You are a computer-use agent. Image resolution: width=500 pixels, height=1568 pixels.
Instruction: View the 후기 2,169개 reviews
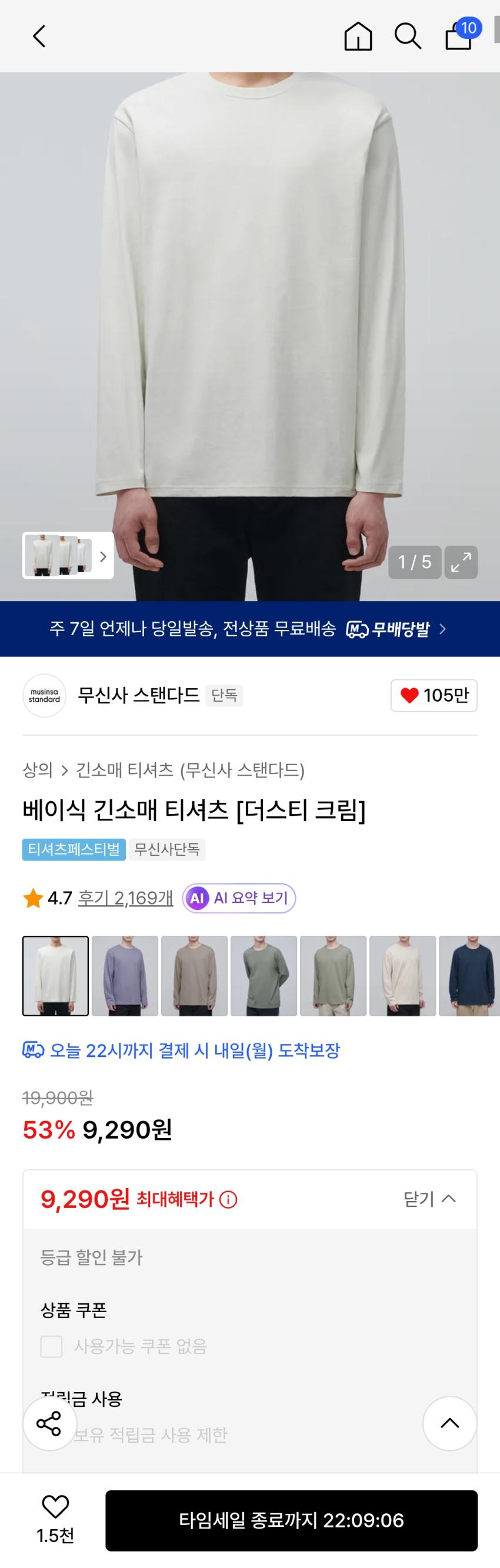click(125, 898)
